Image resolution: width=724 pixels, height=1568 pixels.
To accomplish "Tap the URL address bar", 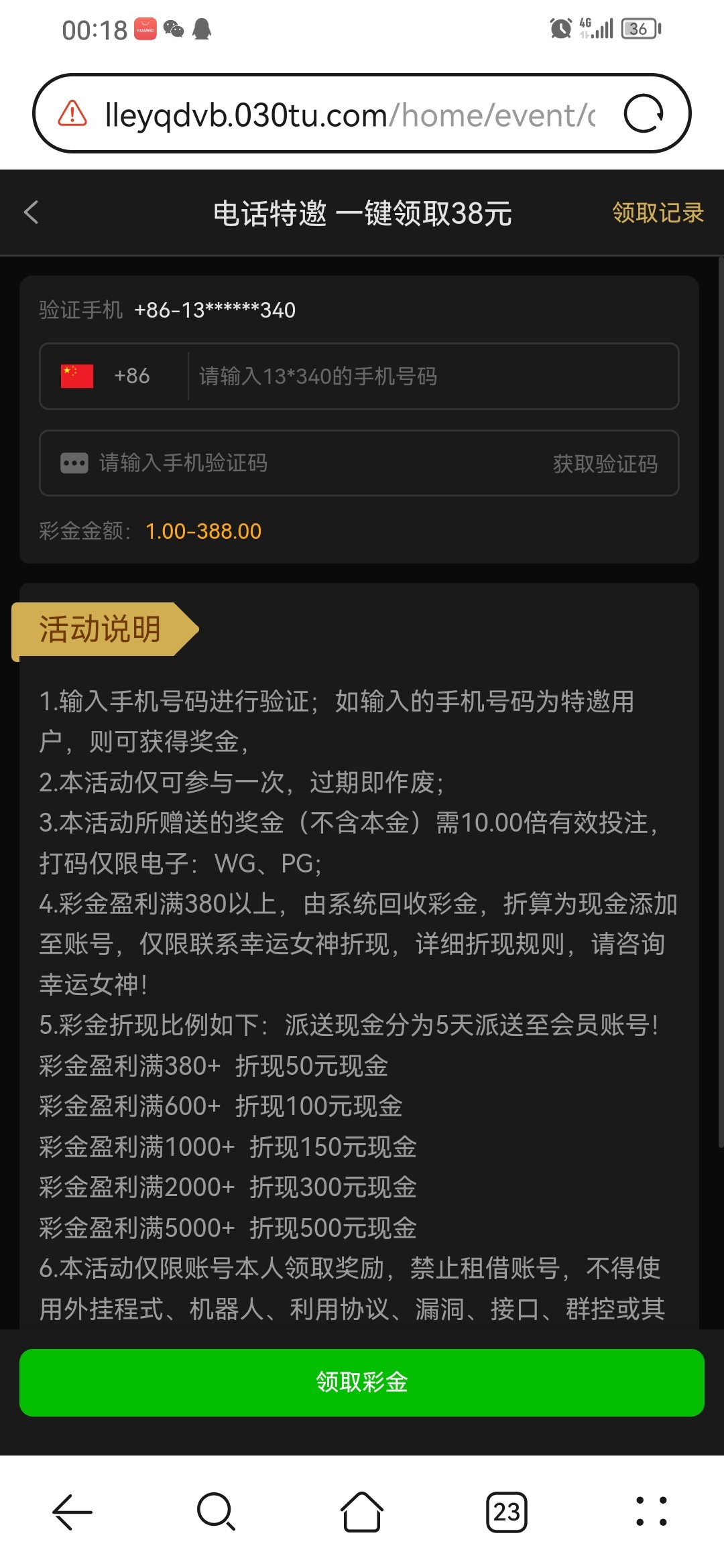I will 349,115.
